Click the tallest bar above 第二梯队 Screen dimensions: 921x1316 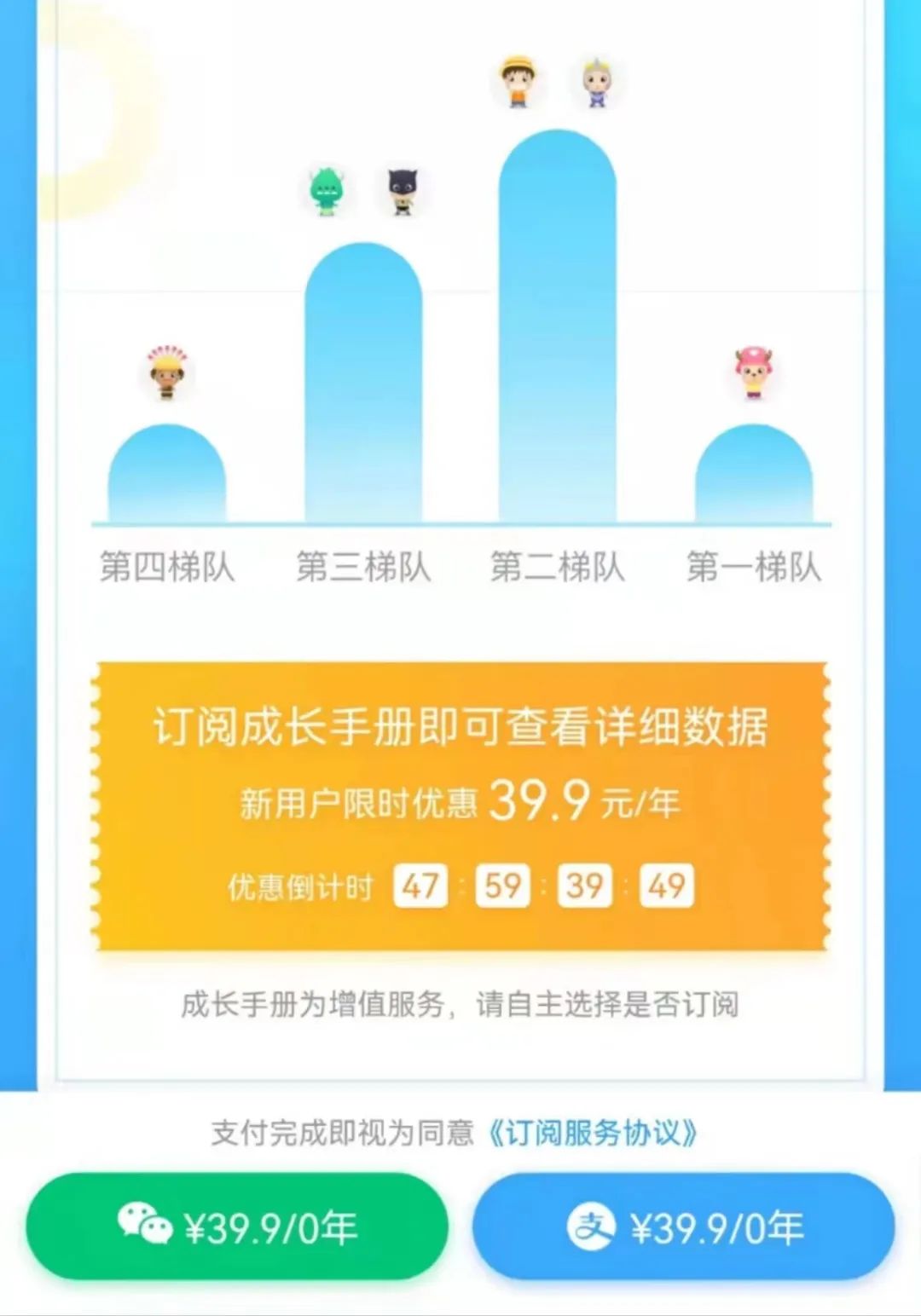click(559, 341)
